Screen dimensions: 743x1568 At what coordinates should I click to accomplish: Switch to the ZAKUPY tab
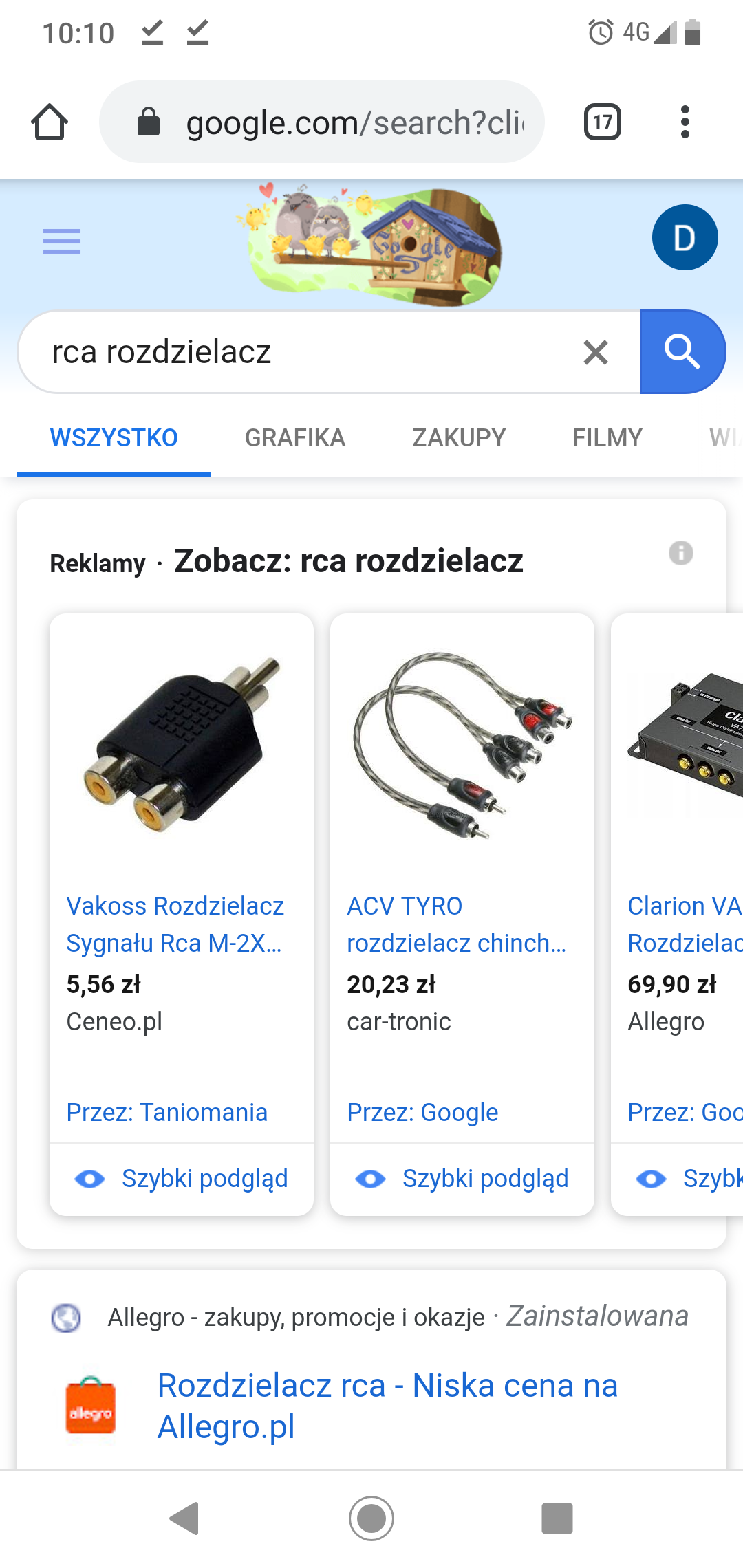pos(459,438)
